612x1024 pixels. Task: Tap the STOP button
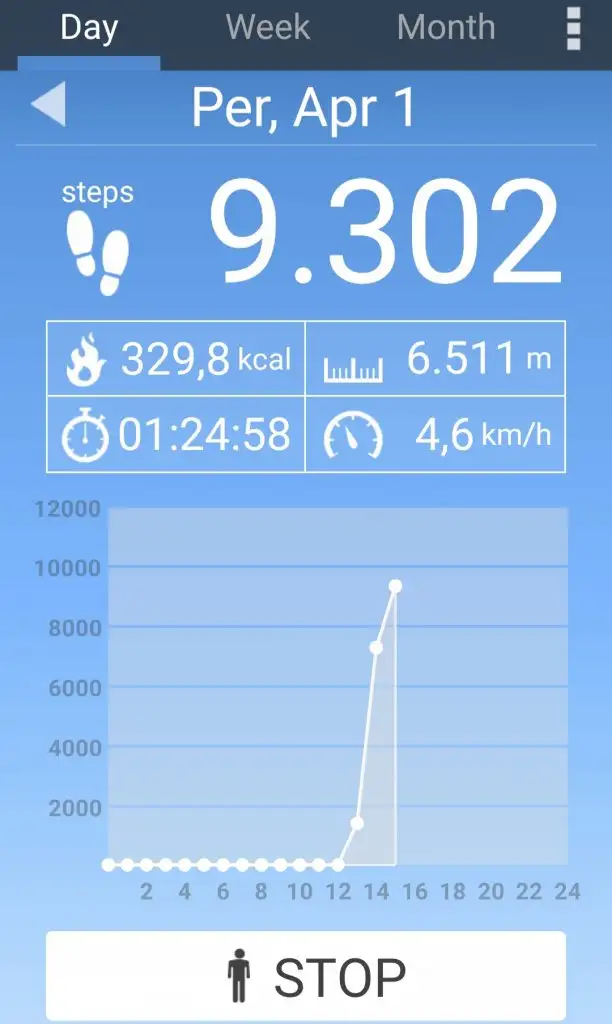pyautogui.click(x=306, y=976)
